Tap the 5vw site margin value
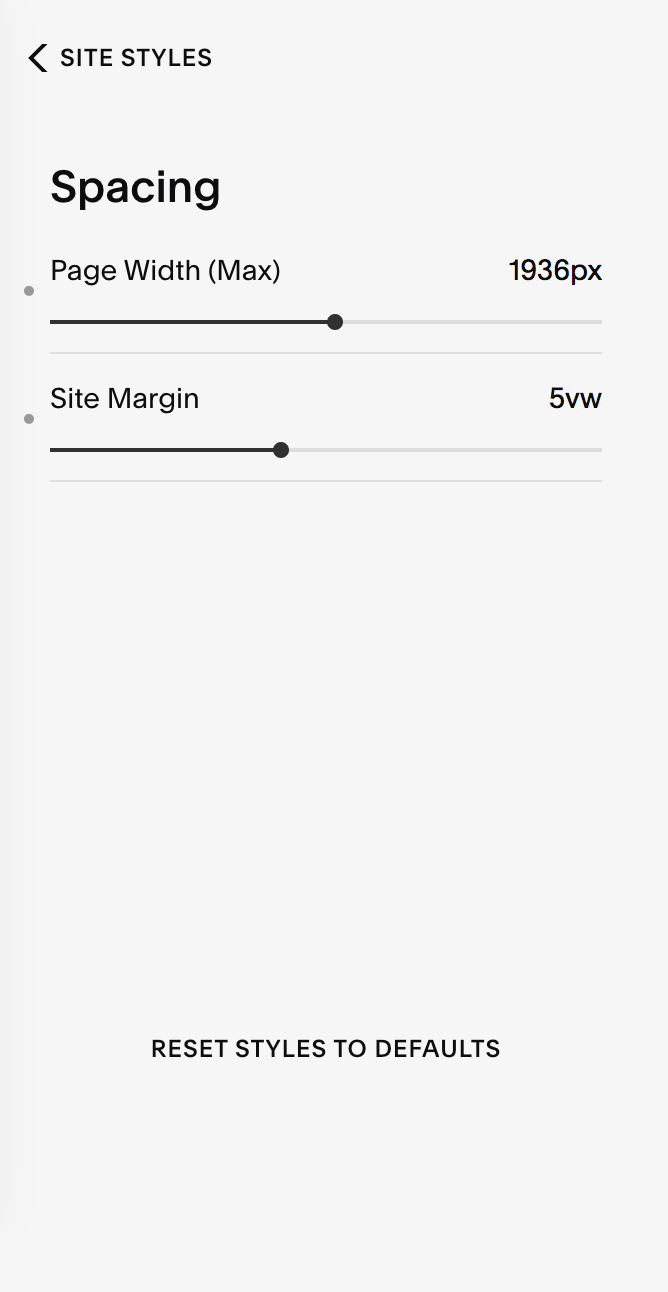Image resolution: width=668 pixels, height=1292 pixels. click(x=575, y=399)
